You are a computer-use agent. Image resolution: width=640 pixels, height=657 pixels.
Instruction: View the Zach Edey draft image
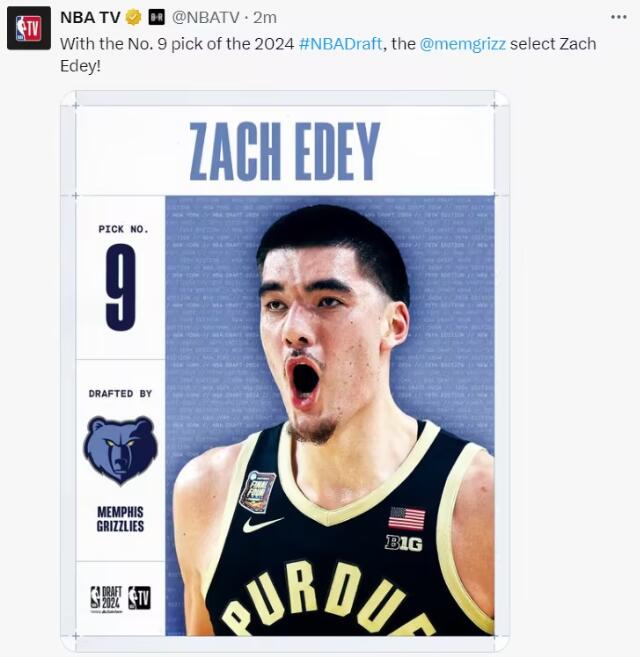(285, 370)
